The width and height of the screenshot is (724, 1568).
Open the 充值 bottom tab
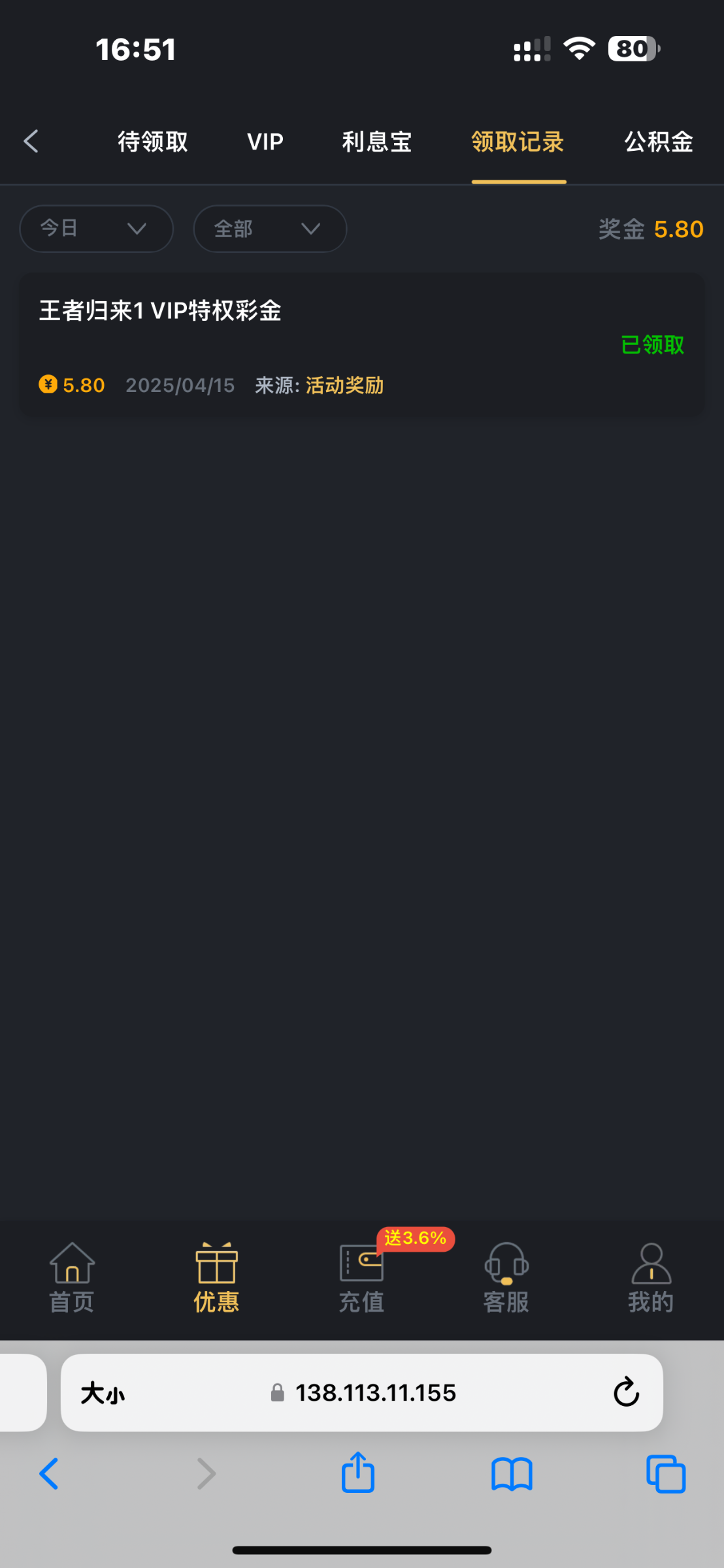tap(361, 1277)
